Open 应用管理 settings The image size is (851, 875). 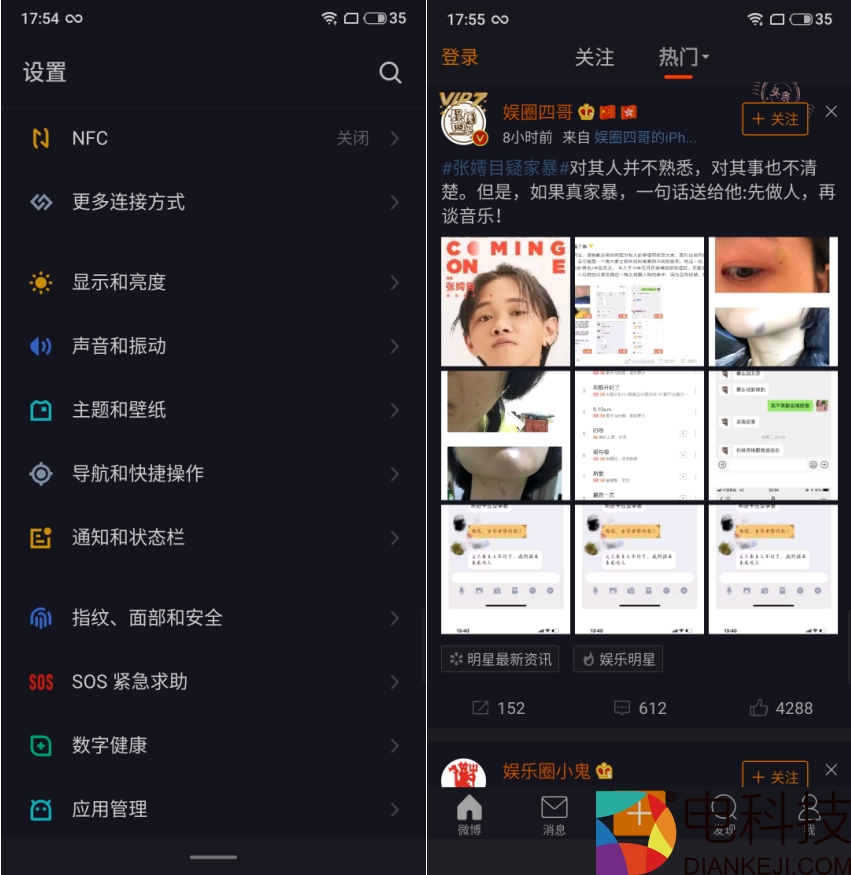pos(213,809)
